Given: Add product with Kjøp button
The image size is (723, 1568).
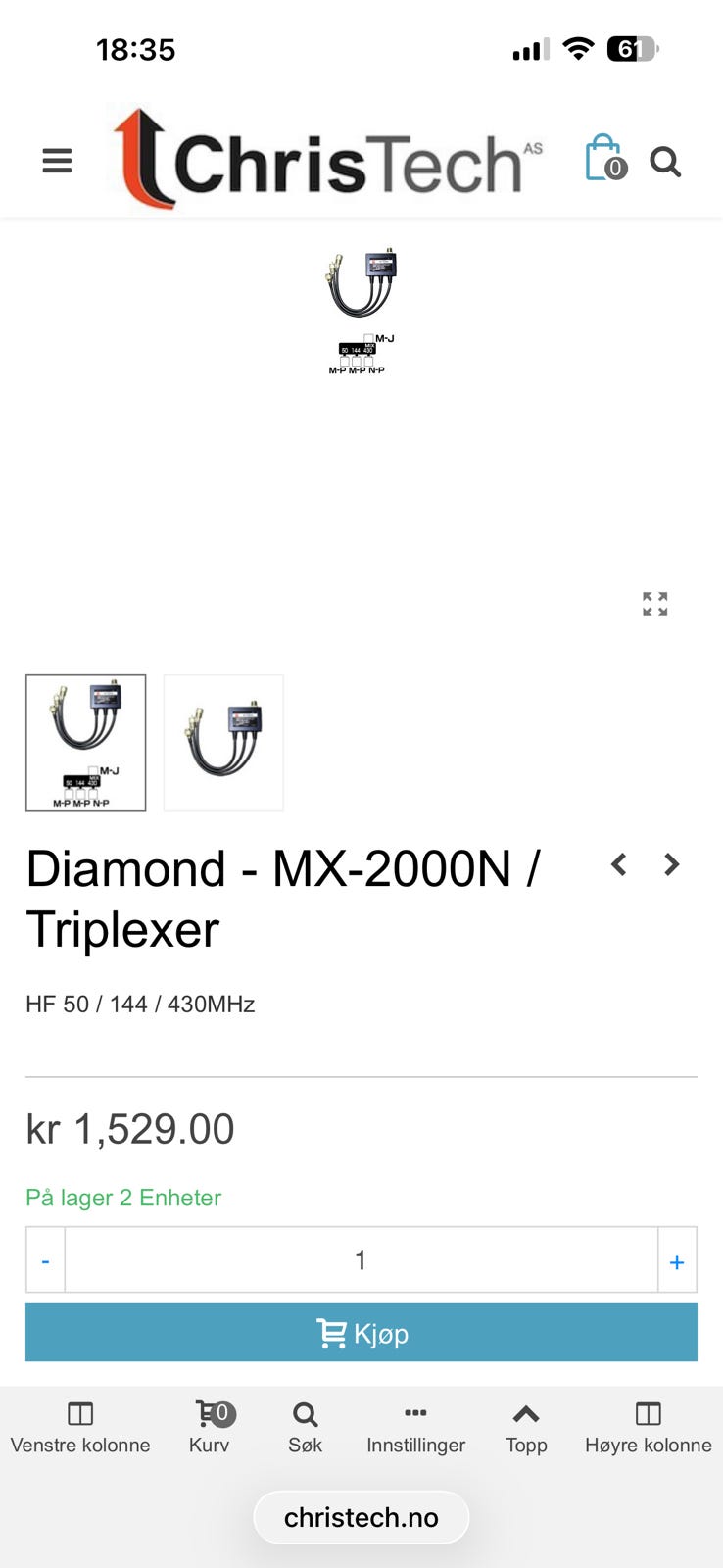Looking at the screenshot, I should (361, 1333).
